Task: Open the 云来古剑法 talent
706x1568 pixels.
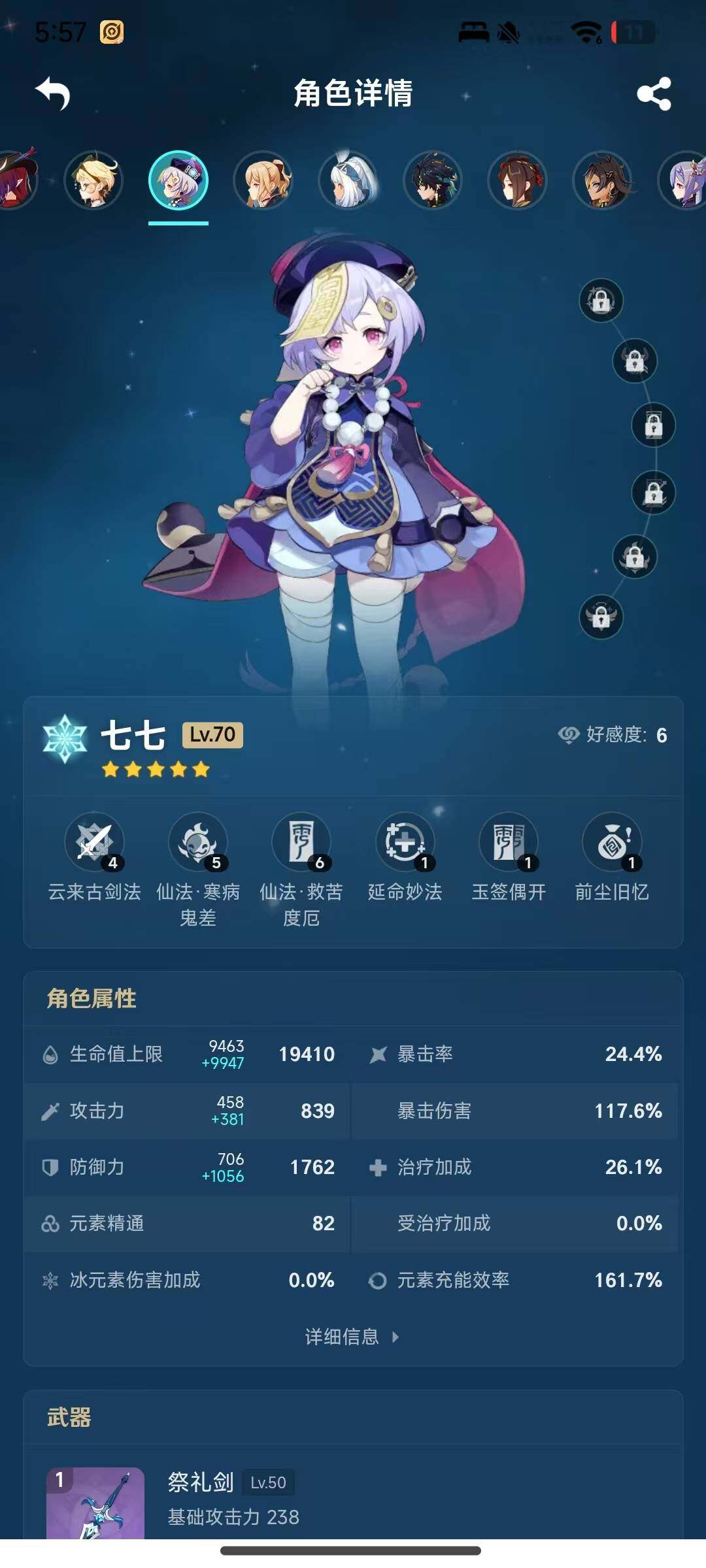Action: click(x=94, y=843)
